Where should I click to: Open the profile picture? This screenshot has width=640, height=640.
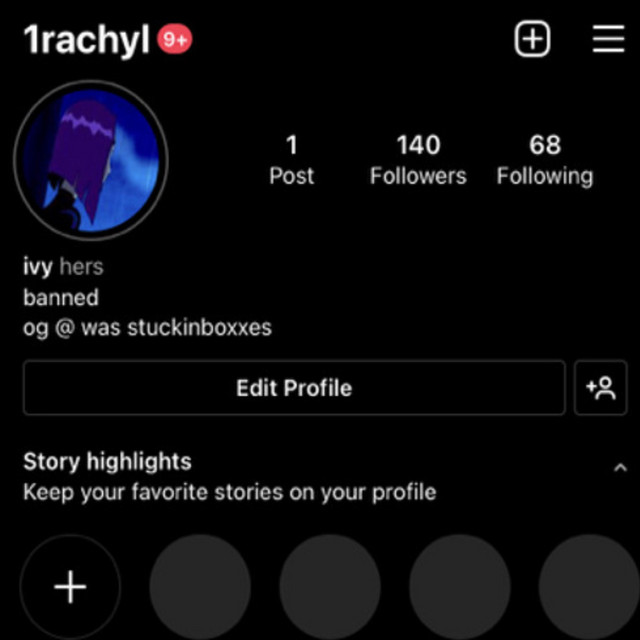point(91,160)
